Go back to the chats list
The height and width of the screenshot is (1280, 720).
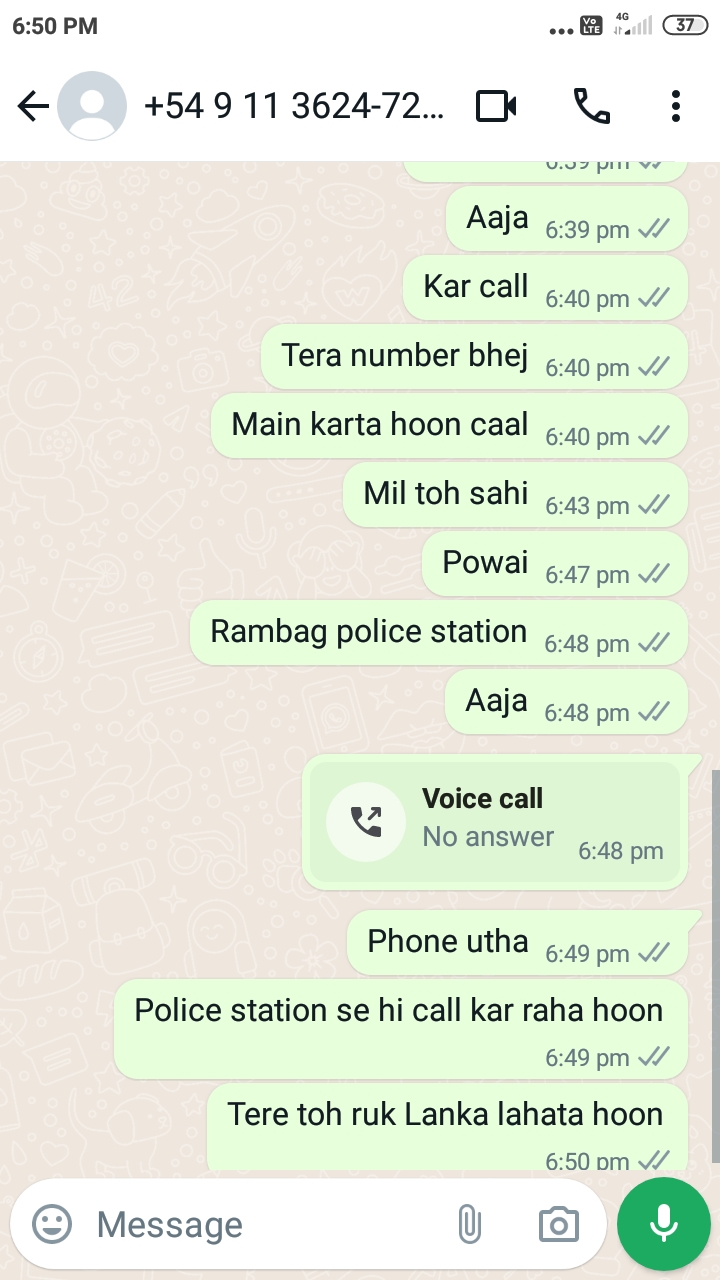pyautogui.click(x=33, y=106)
